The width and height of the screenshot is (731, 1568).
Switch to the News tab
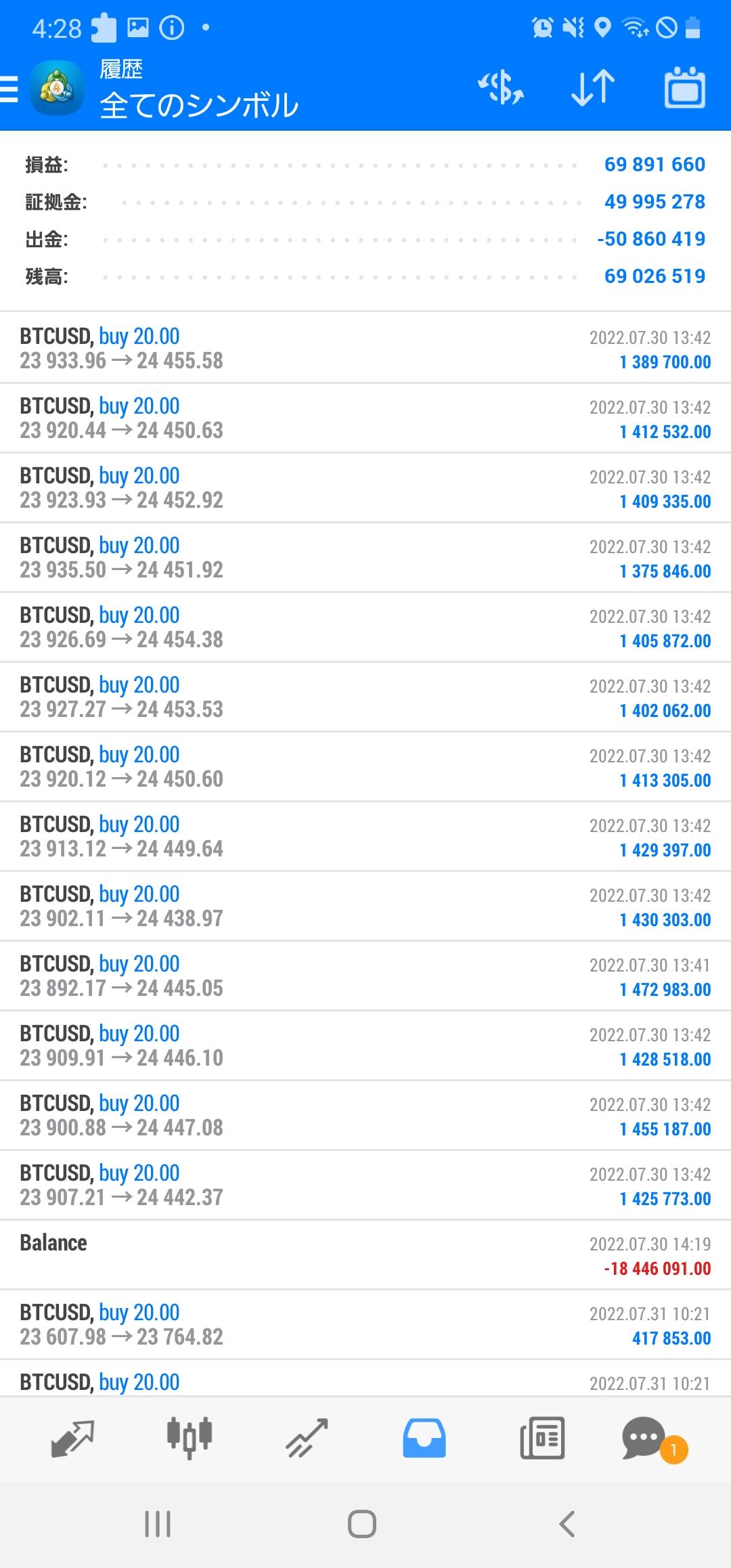(542, 1438)
